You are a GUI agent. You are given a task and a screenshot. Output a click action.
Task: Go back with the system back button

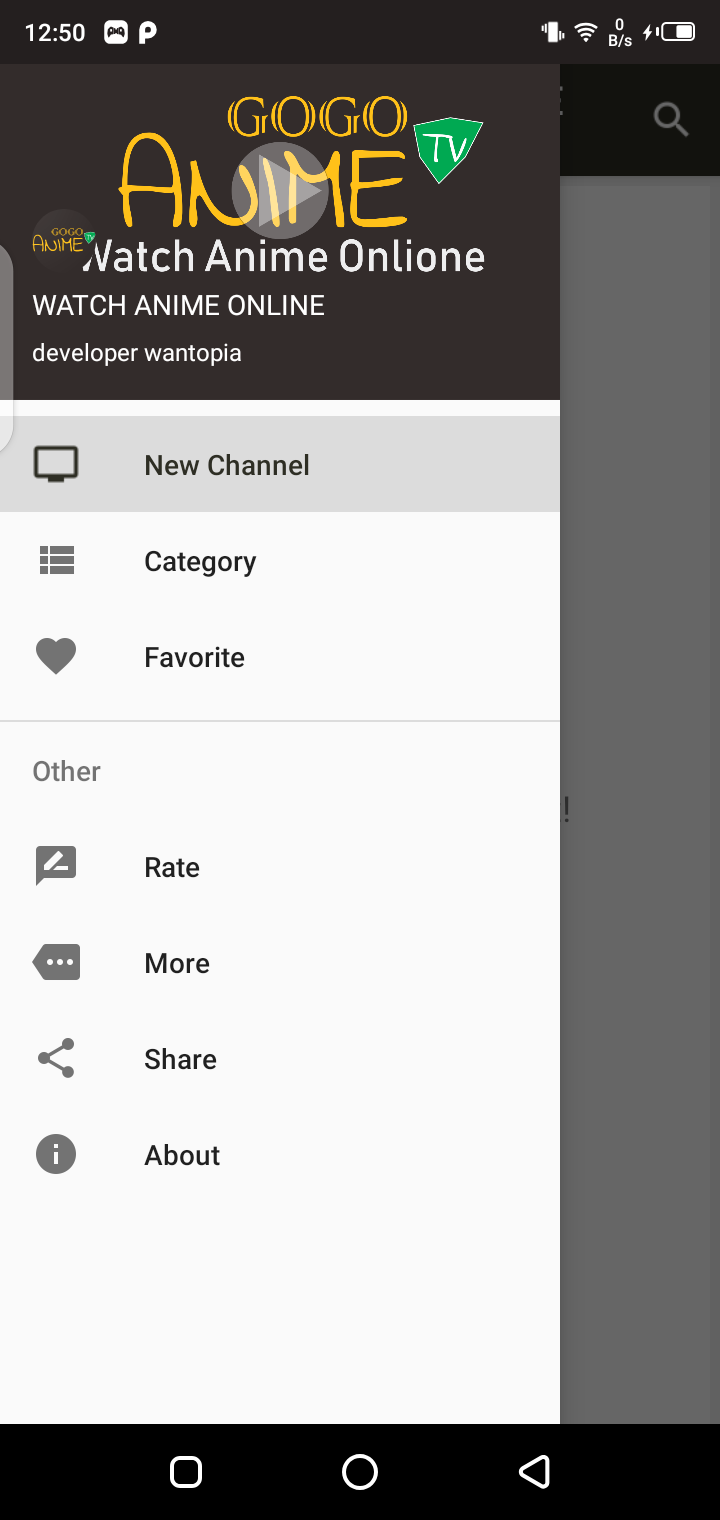534,1472
